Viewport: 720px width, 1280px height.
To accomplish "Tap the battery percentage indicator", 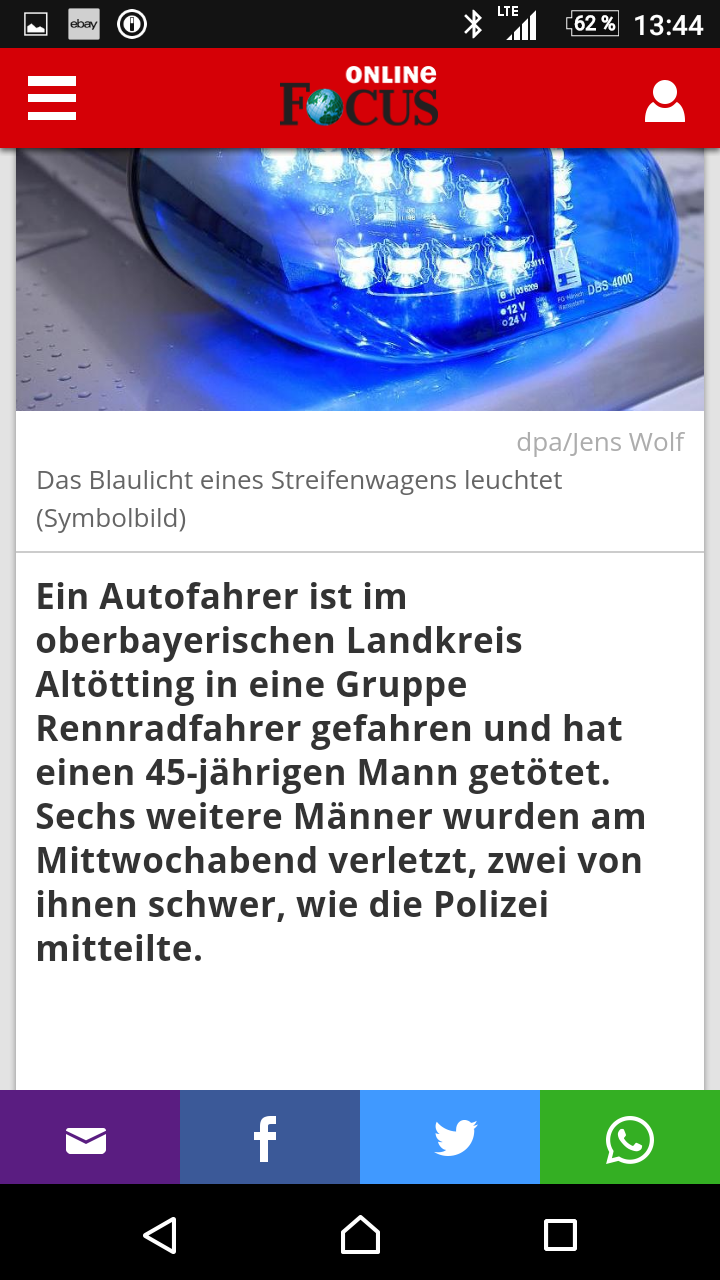I will (590, 23).
